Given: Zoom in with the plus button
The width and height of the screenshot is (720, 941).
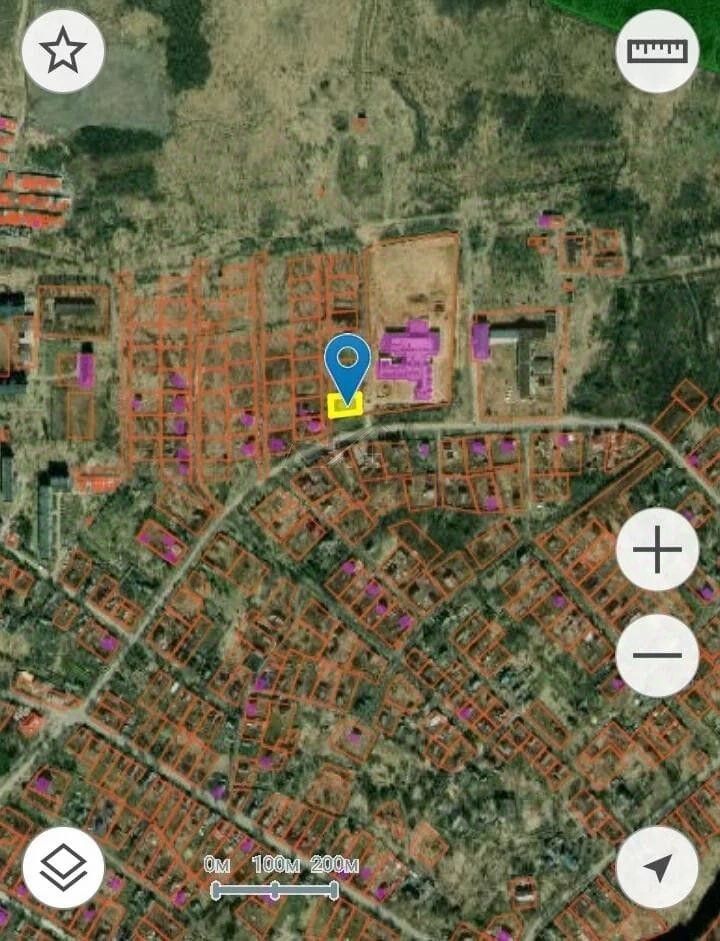Looking at the screenshot, I should coord(657,549).
